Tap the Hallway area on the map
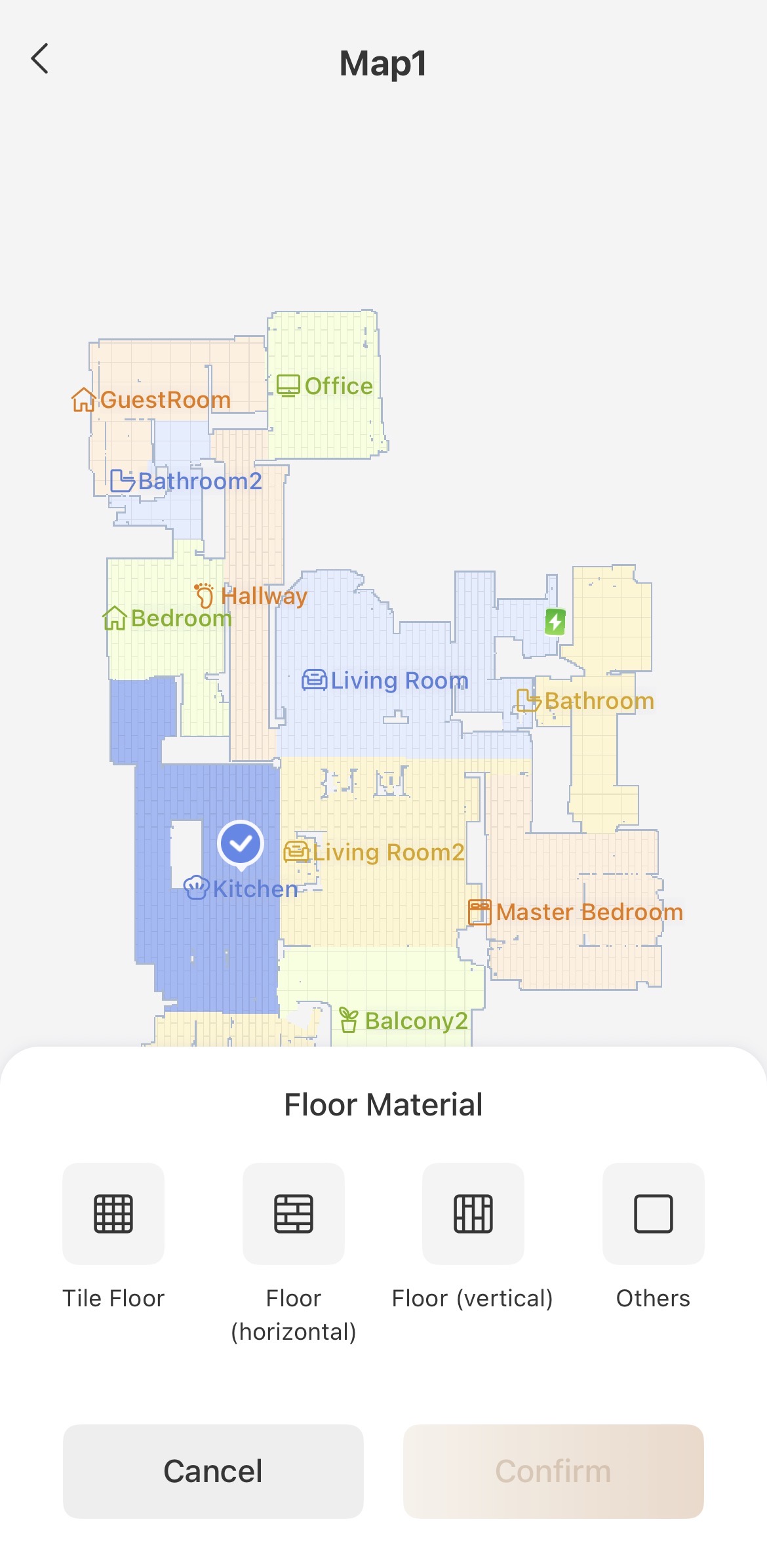Viewport: 767px width, 1568px height. click(x=252, y=595)
